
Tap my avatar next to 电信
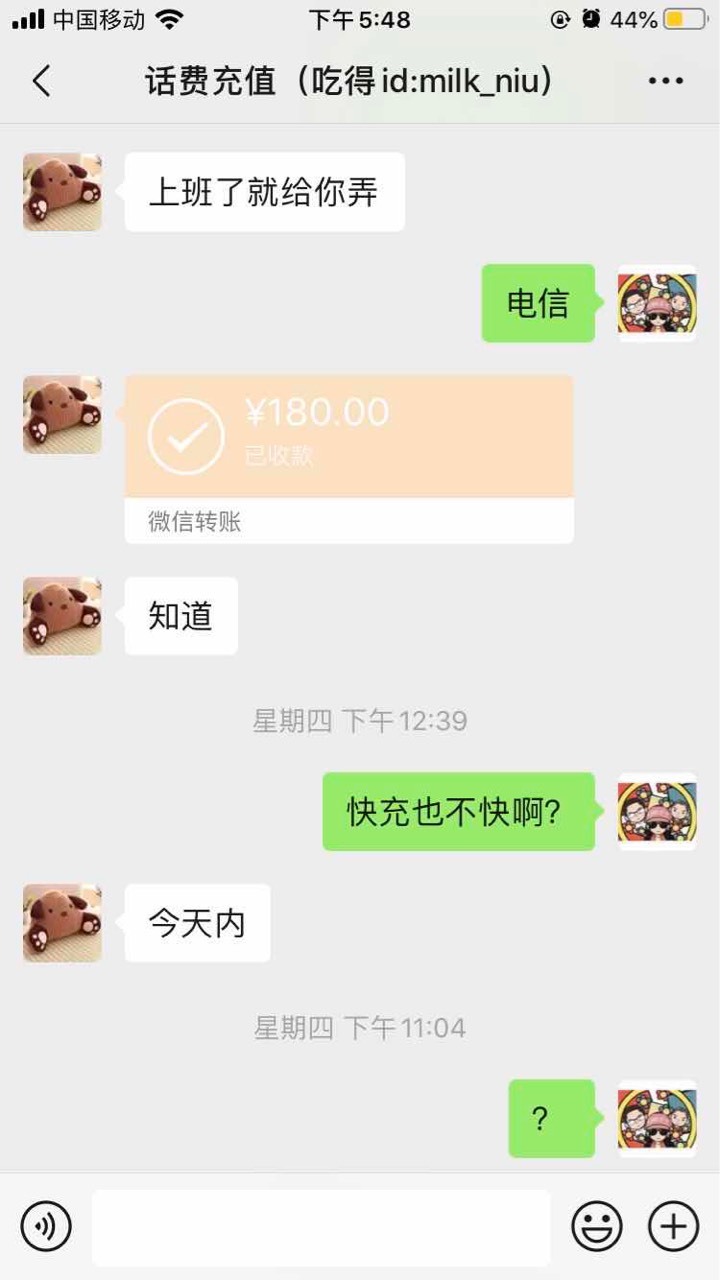click(x=657, y=303)
